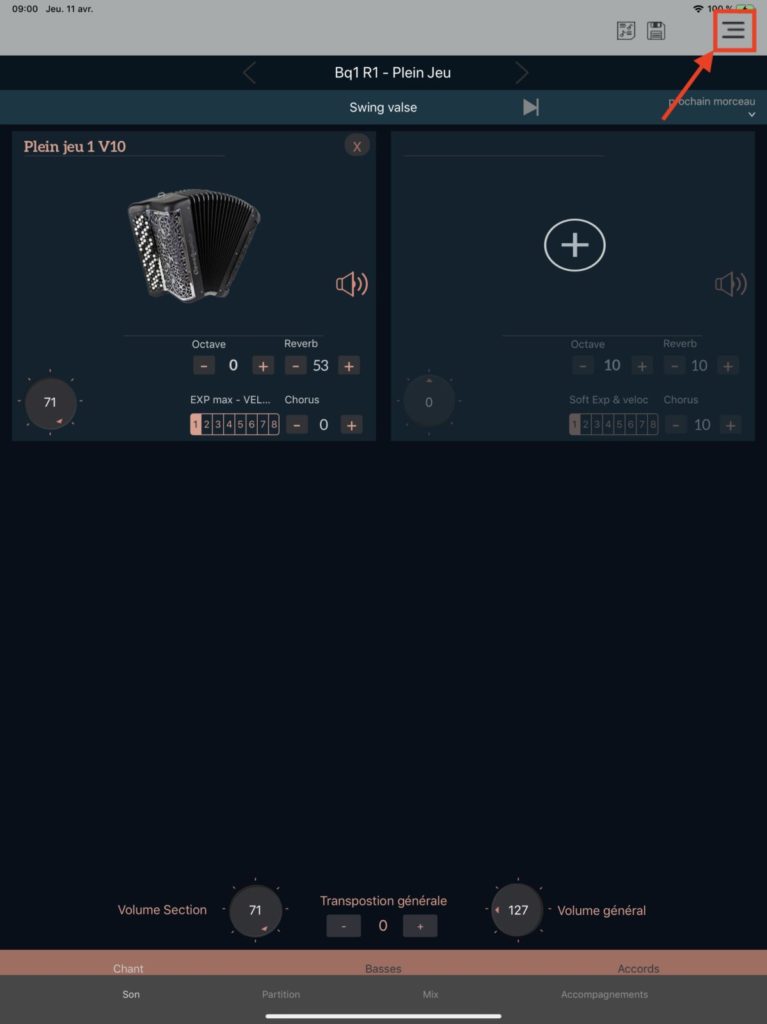Screen dimensions: 767x1024
Task: Skip to next piece with skip icon
Action: pyautogui.click(x=531, y=107)
